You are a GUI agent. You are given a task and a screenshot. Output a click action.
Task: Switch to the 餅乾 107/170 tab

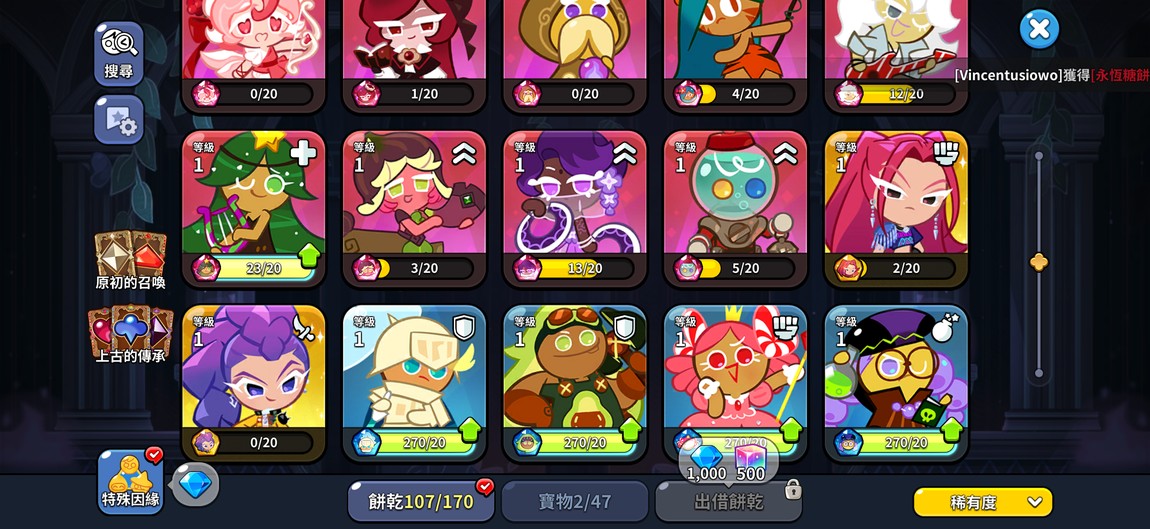click(x=421, y=501)
